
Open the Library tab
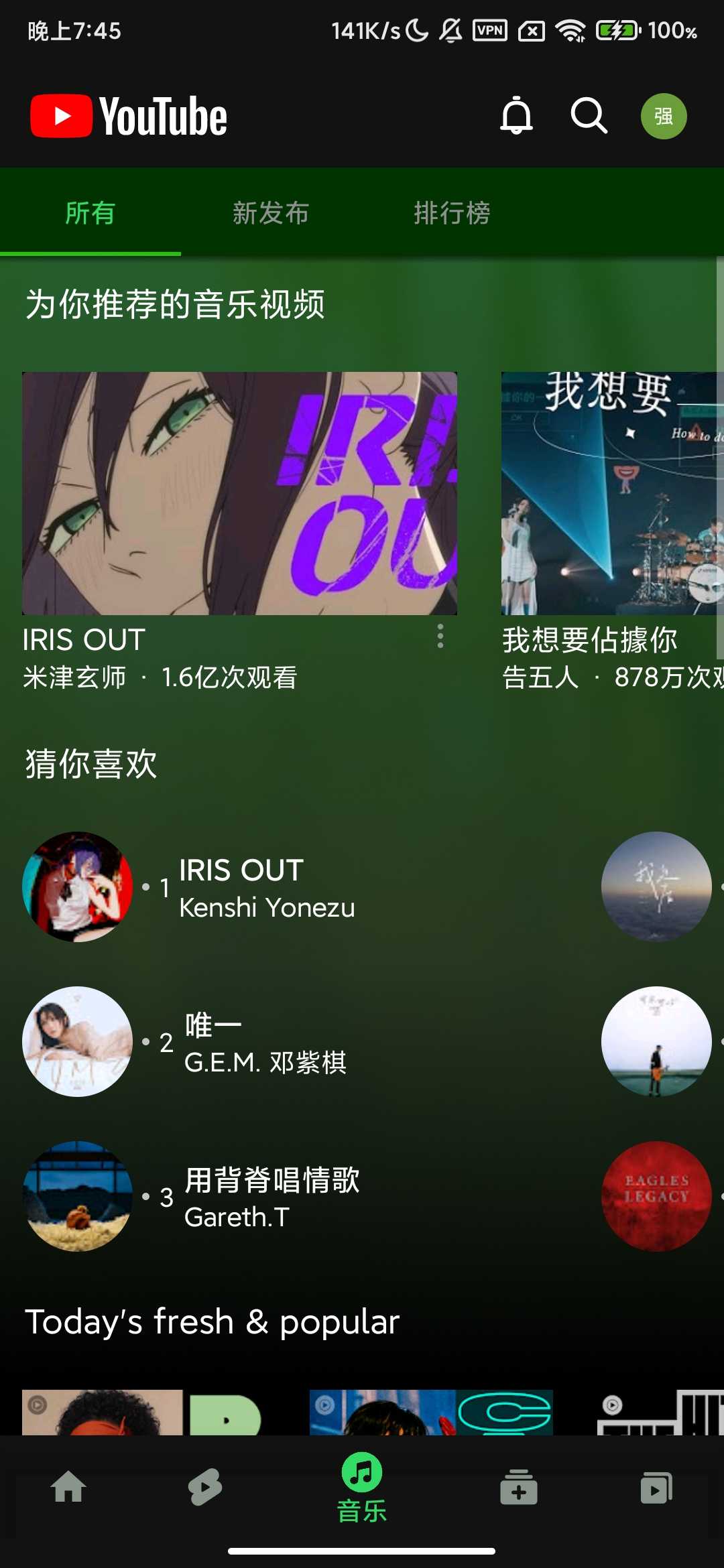tap(656, 1488)
